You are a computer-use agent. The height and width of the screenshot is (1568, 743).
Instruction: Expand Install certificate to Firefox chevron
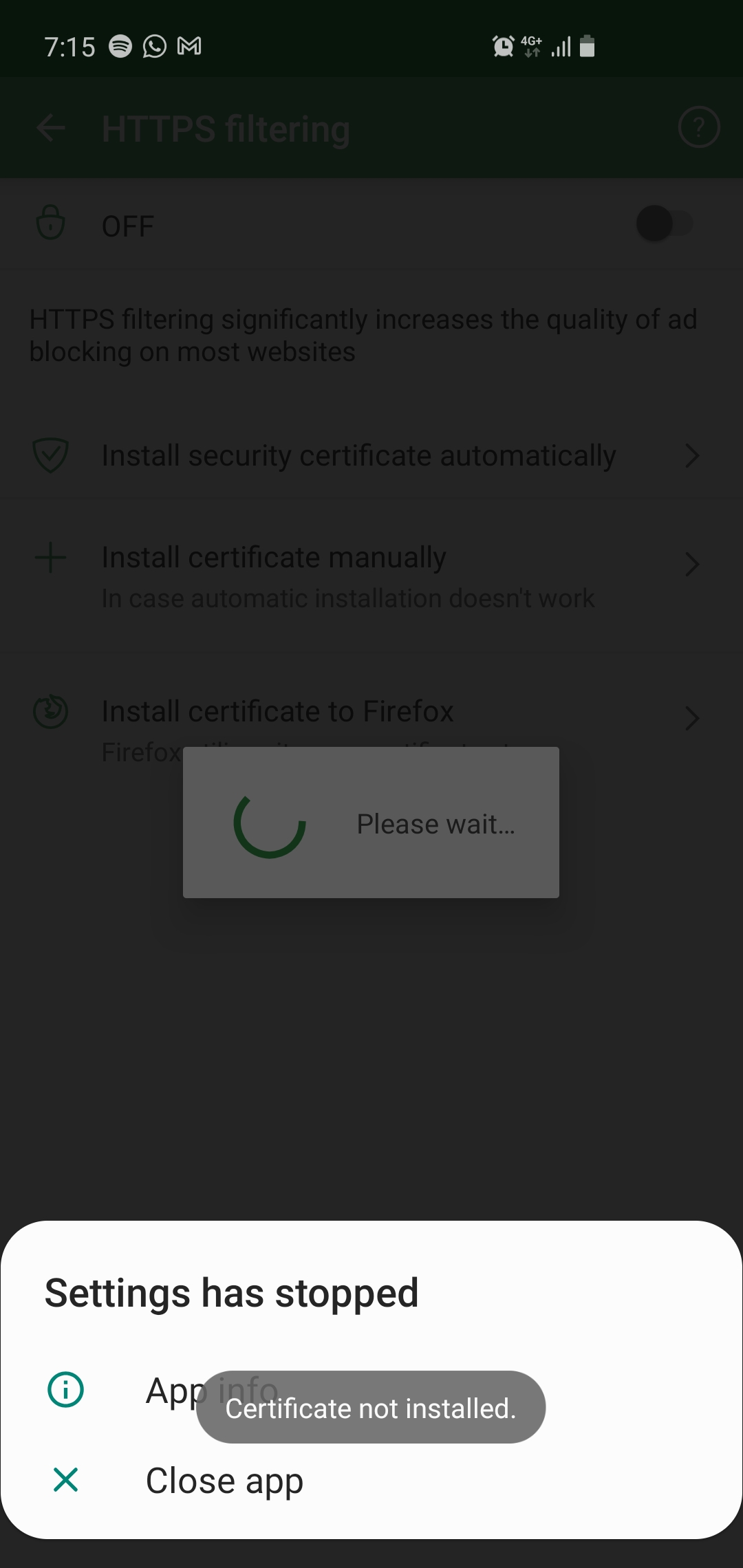coord(693,719)
